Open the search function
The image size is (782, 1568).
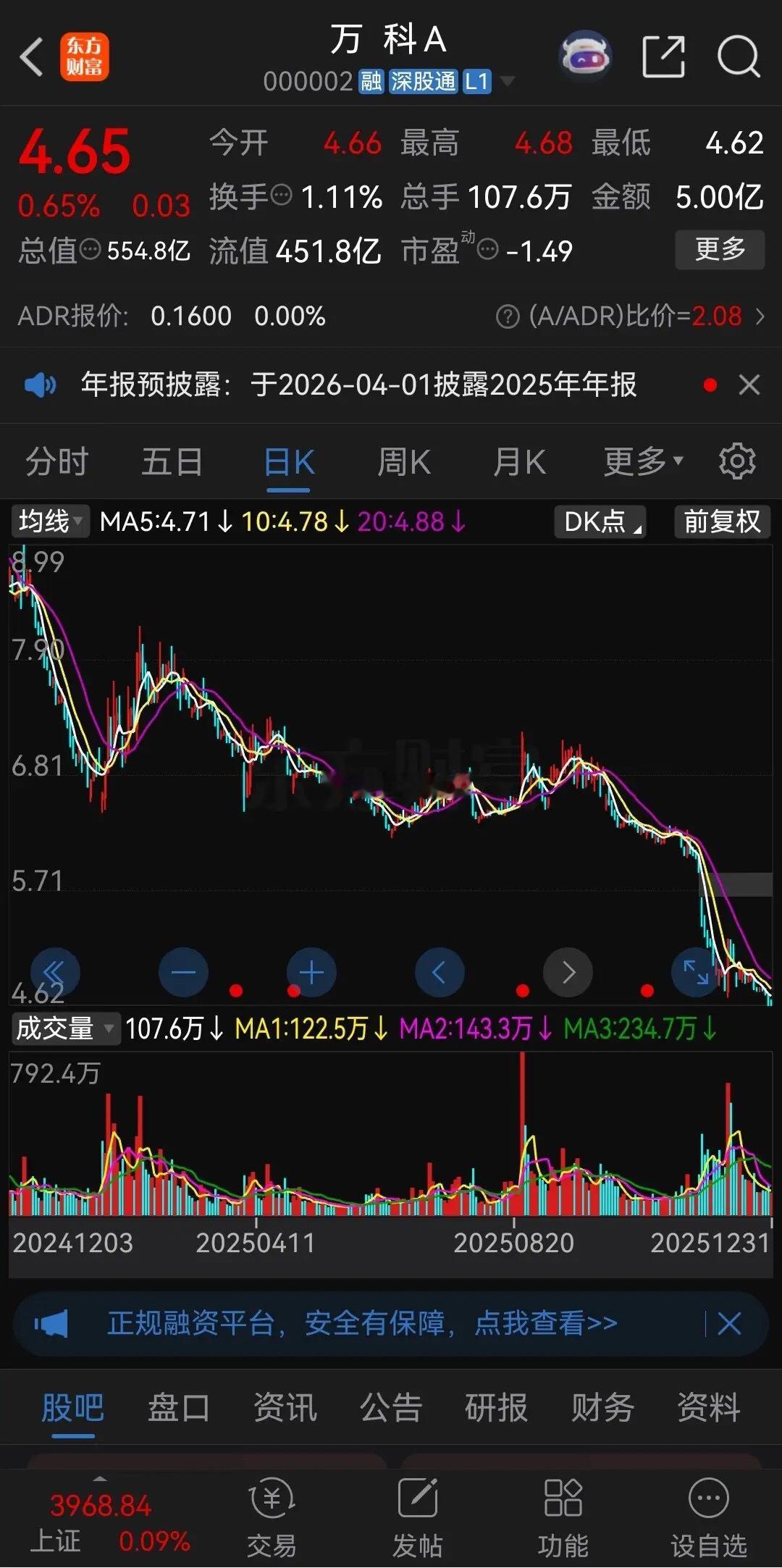point(737,56)
